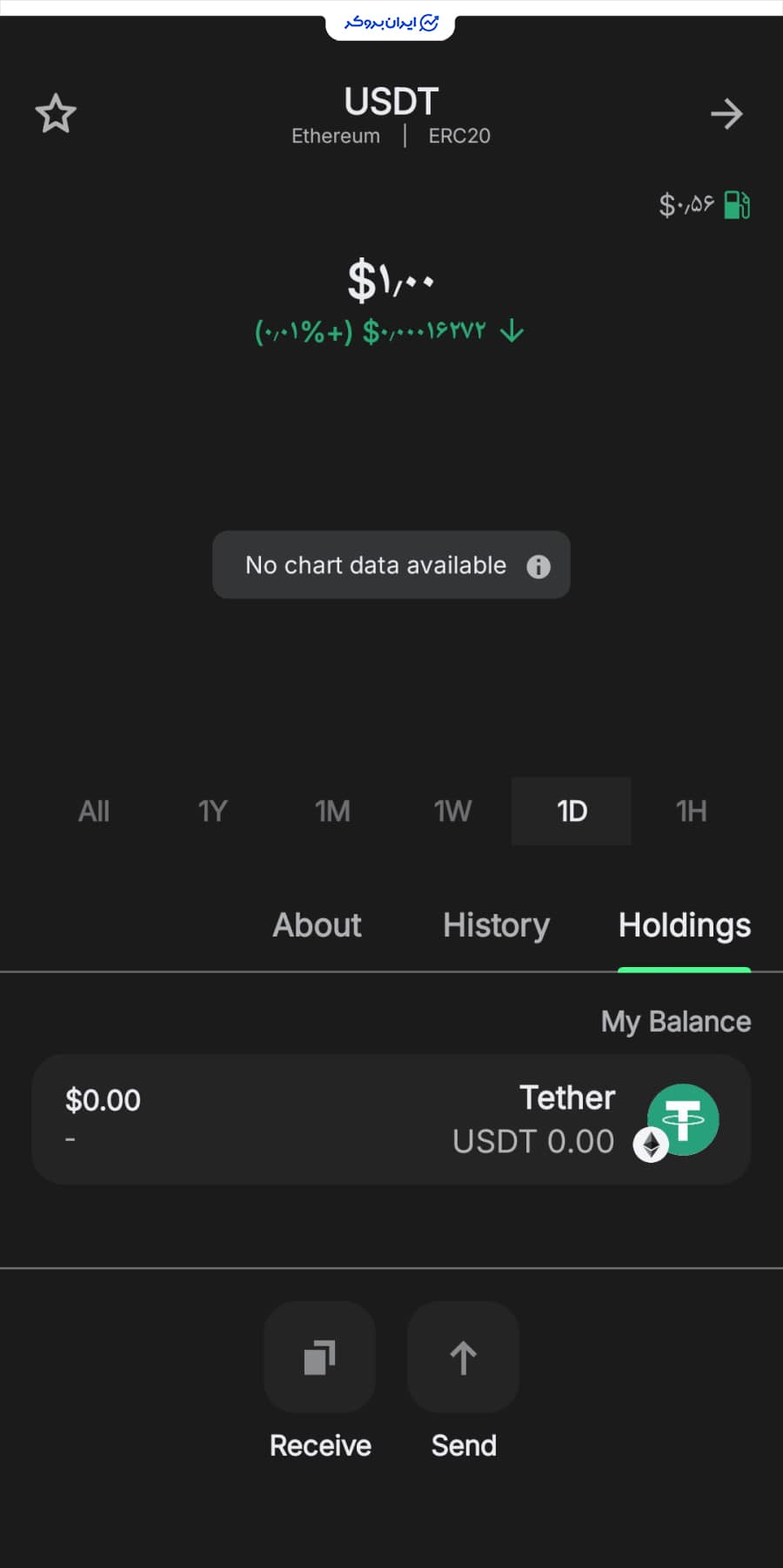Switch chart range to 1M

click(x=332, y=811)
